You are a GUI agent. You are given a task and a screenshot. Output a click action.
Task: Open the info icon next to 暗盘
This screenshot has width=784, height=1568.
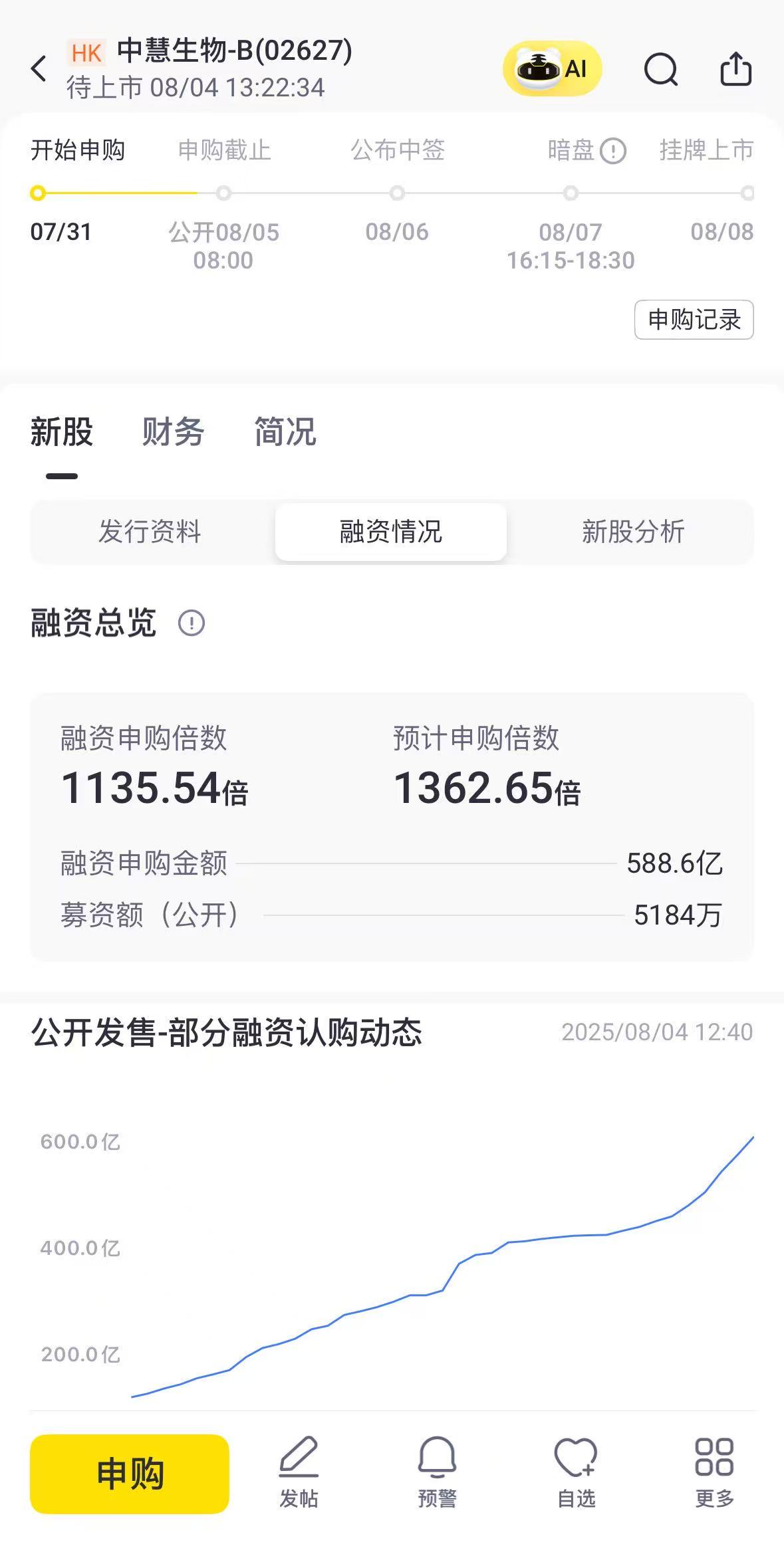tap(613, 151)
